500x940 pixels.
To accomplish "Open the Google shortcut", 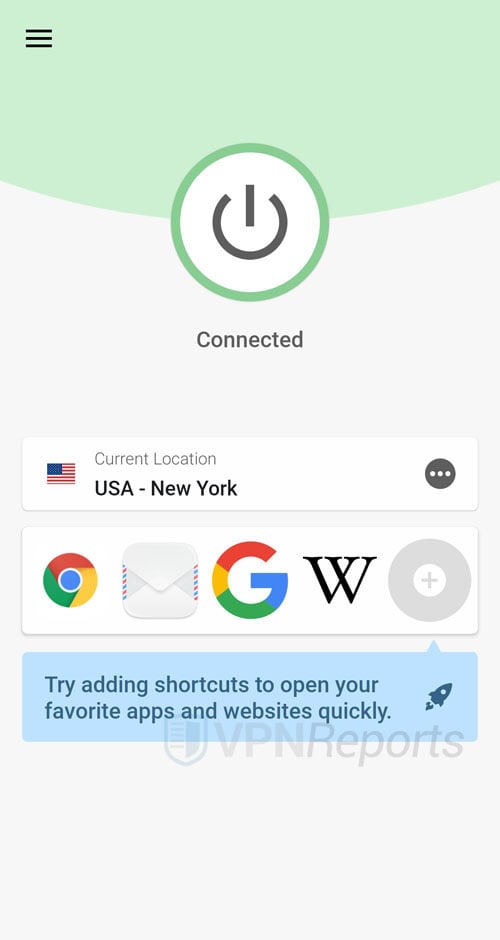I will (250, 580).
